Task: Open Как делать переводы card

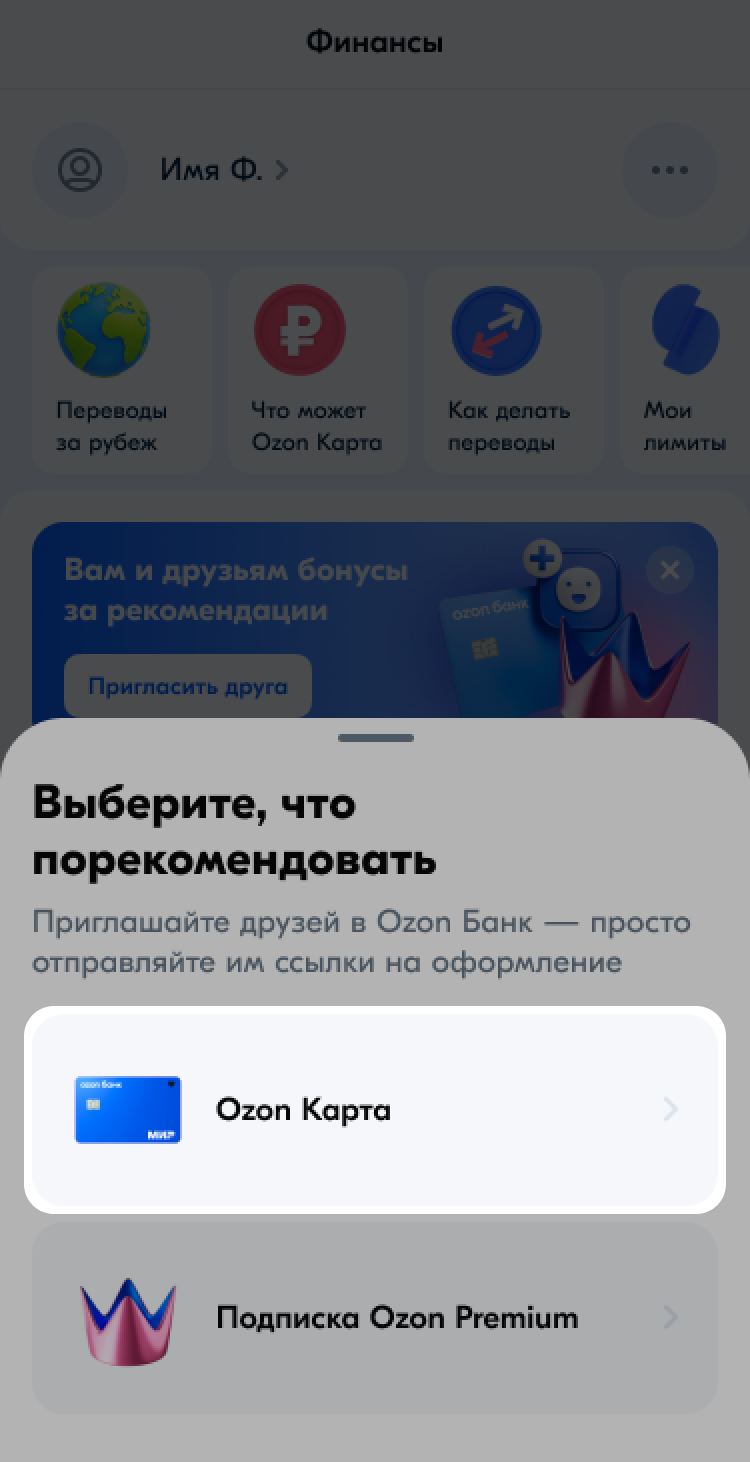Action: (x=512, y=370)
